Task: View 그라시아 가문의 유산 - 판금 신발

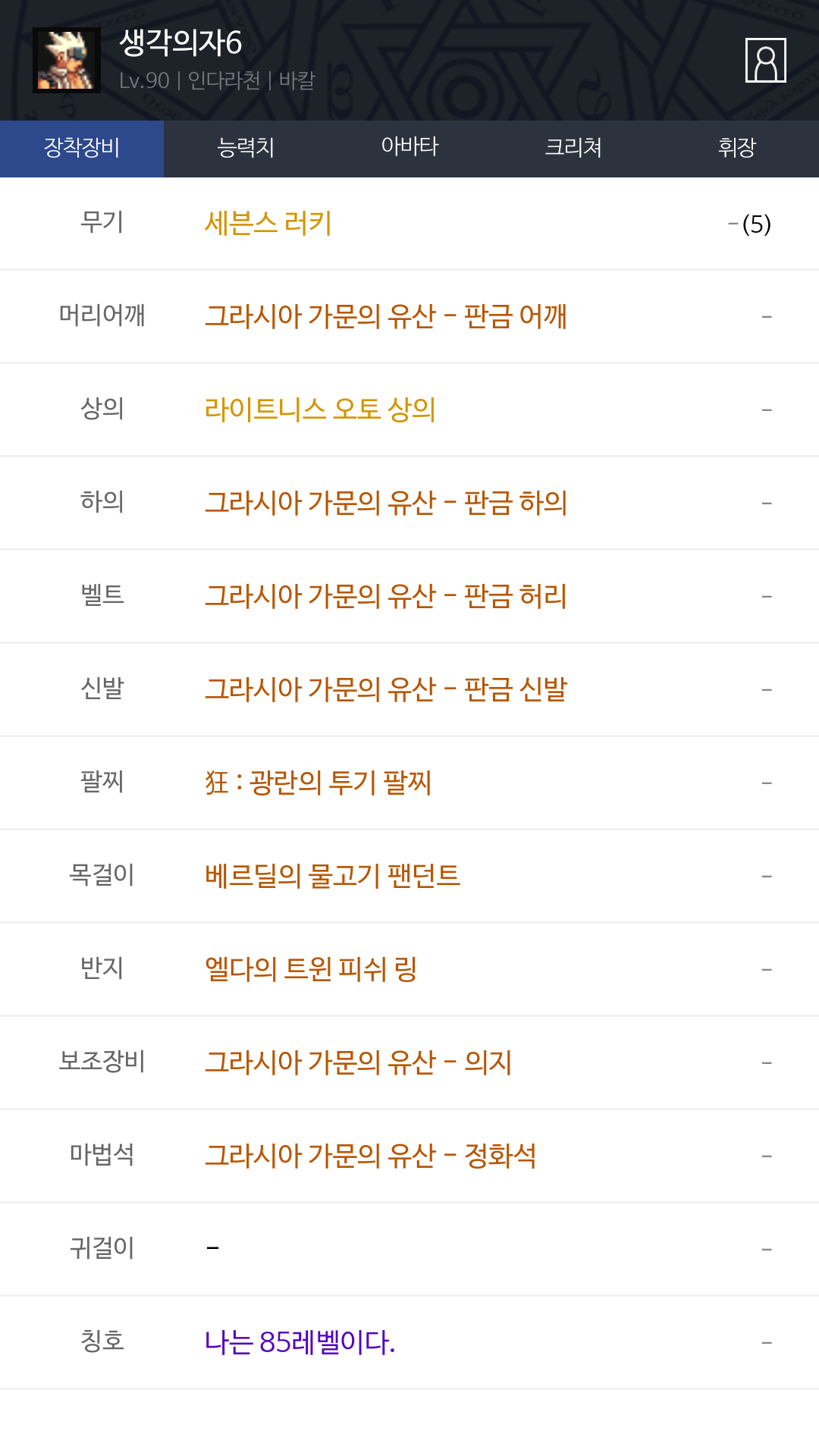Action: click(x=386, y=689)
